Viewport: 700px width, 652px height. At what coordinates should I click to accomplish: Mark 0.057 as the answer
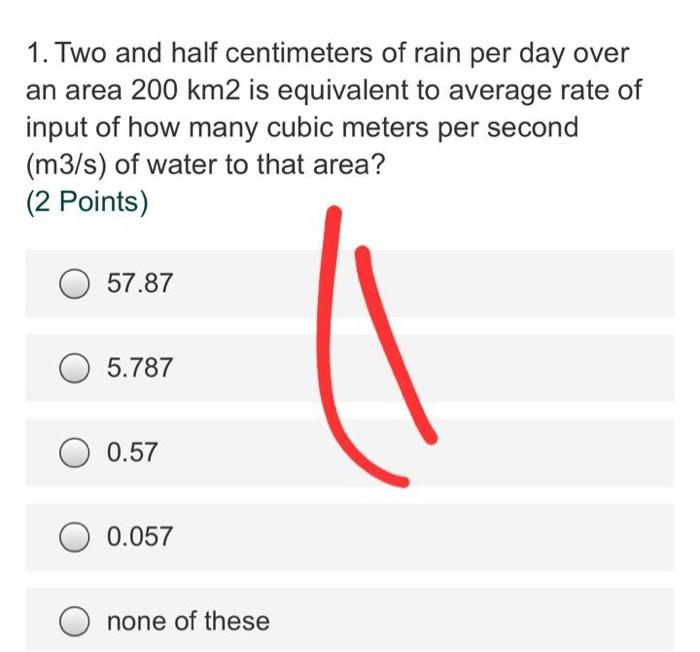click(x=74, y=537)
